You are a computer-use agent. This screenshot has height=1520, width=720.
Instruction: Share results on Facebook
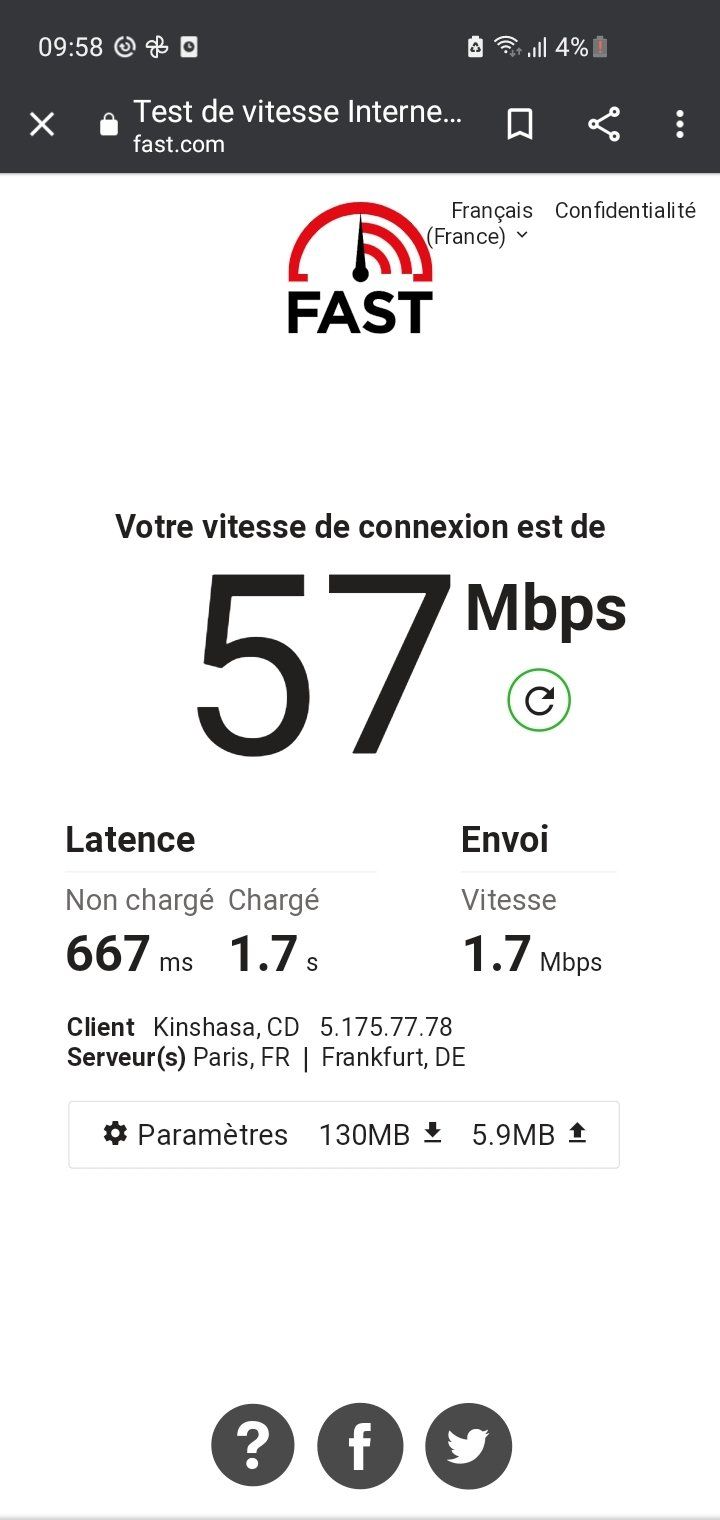[x=360, y=1446]
